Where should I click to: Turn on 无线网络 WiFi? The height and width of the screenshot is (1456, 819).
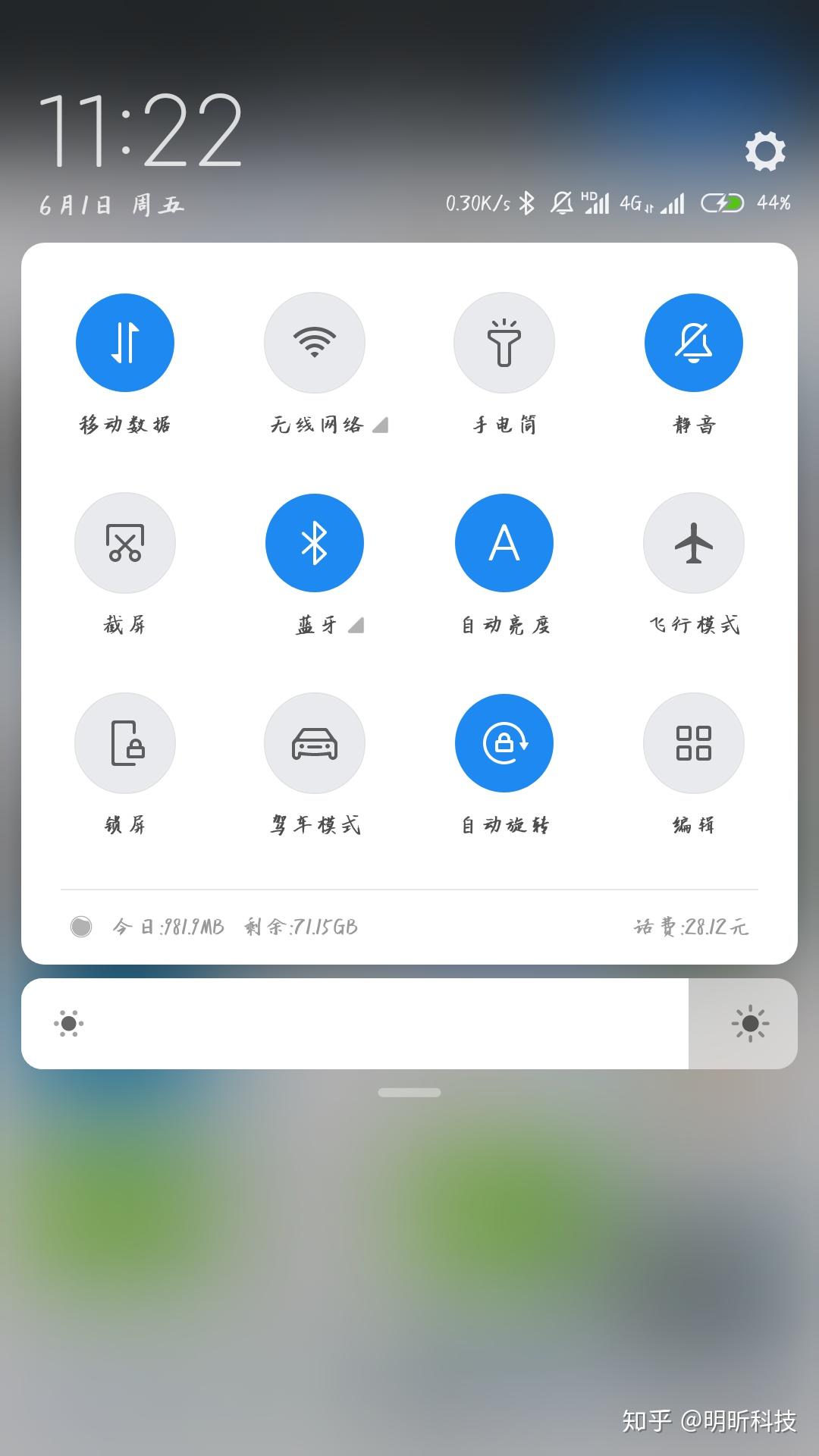click(315, 343)
